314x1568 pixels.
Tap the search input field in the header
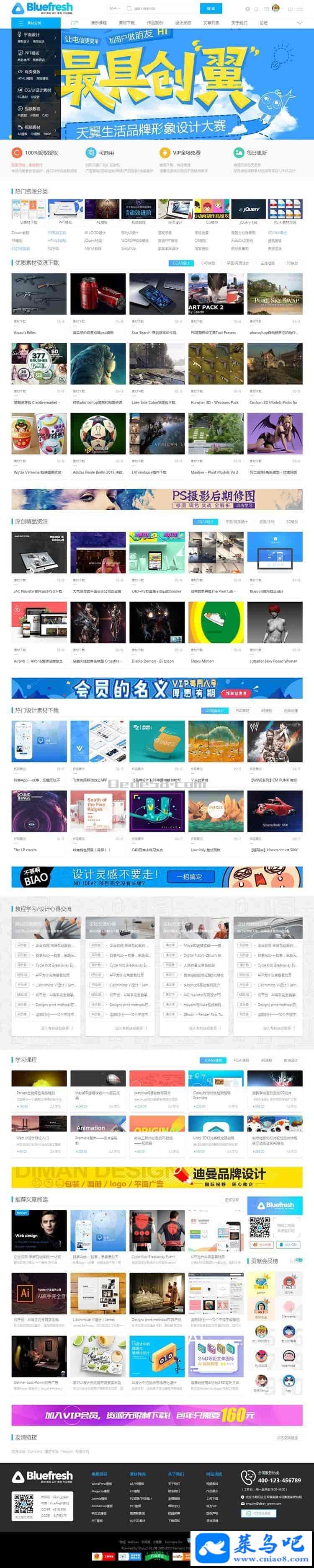[164, 8]
